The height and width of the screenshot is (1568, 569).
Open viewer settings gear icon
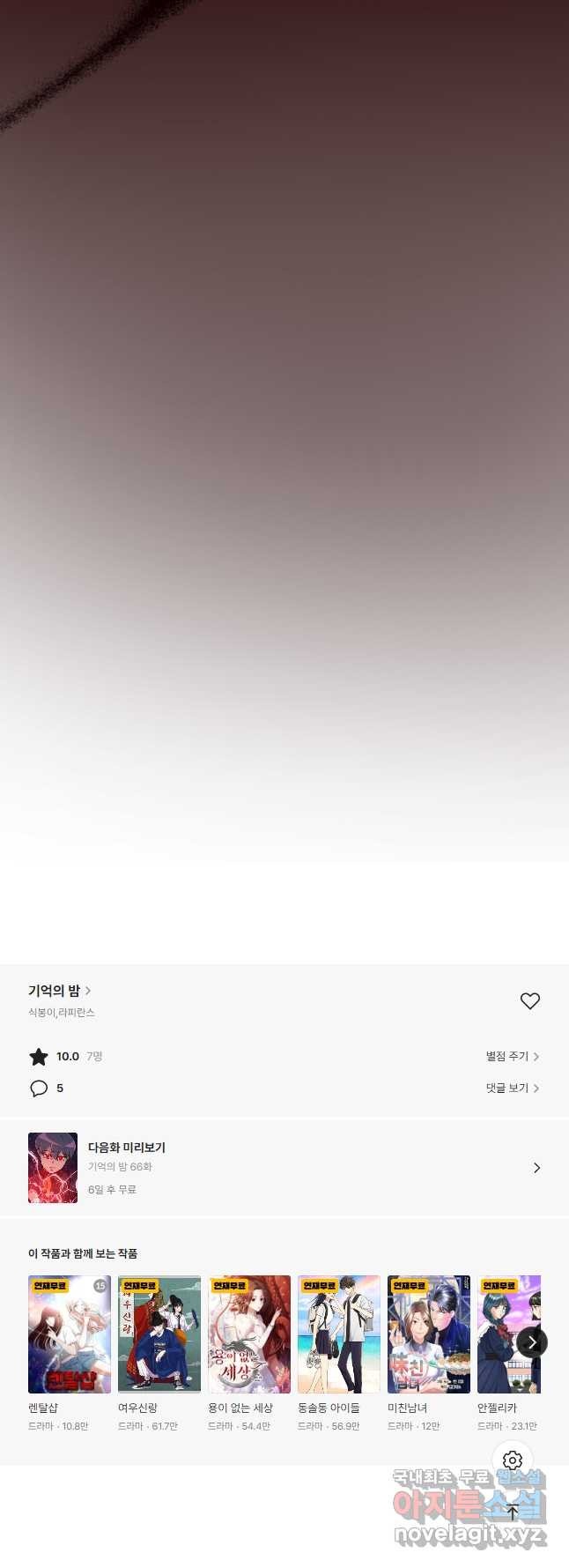513,1460
